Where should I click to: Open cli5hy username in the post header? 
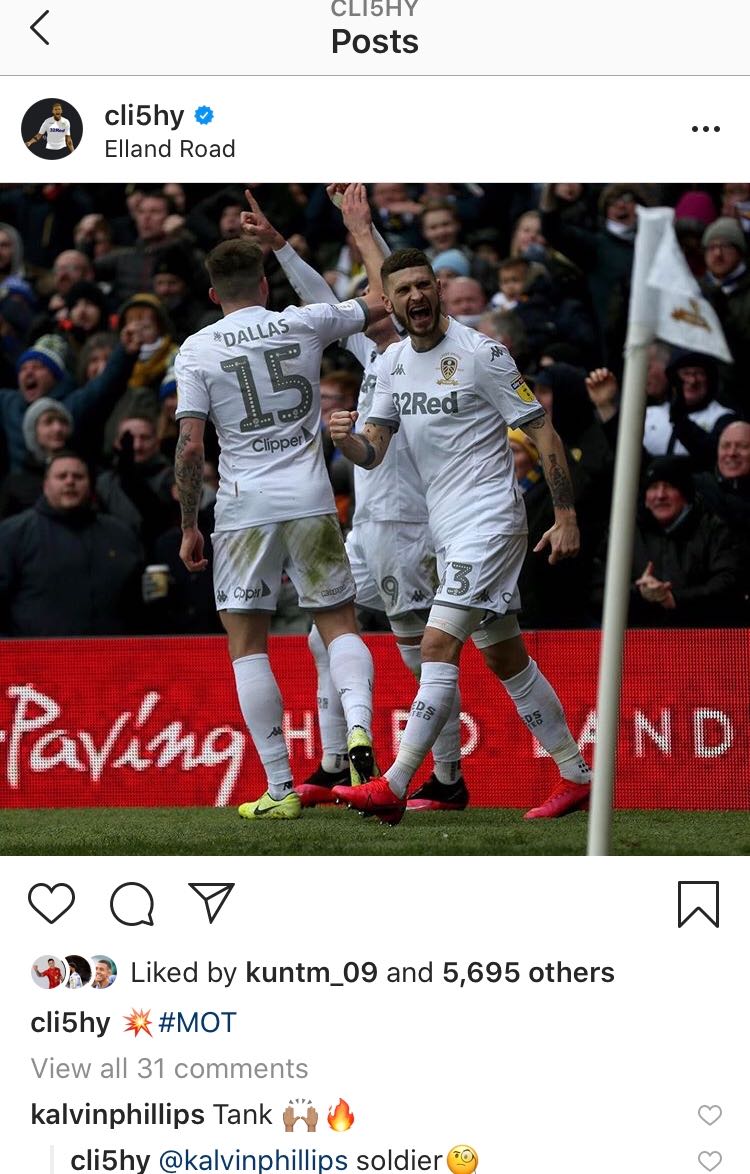pyautogui.click(x=144, y=116)
